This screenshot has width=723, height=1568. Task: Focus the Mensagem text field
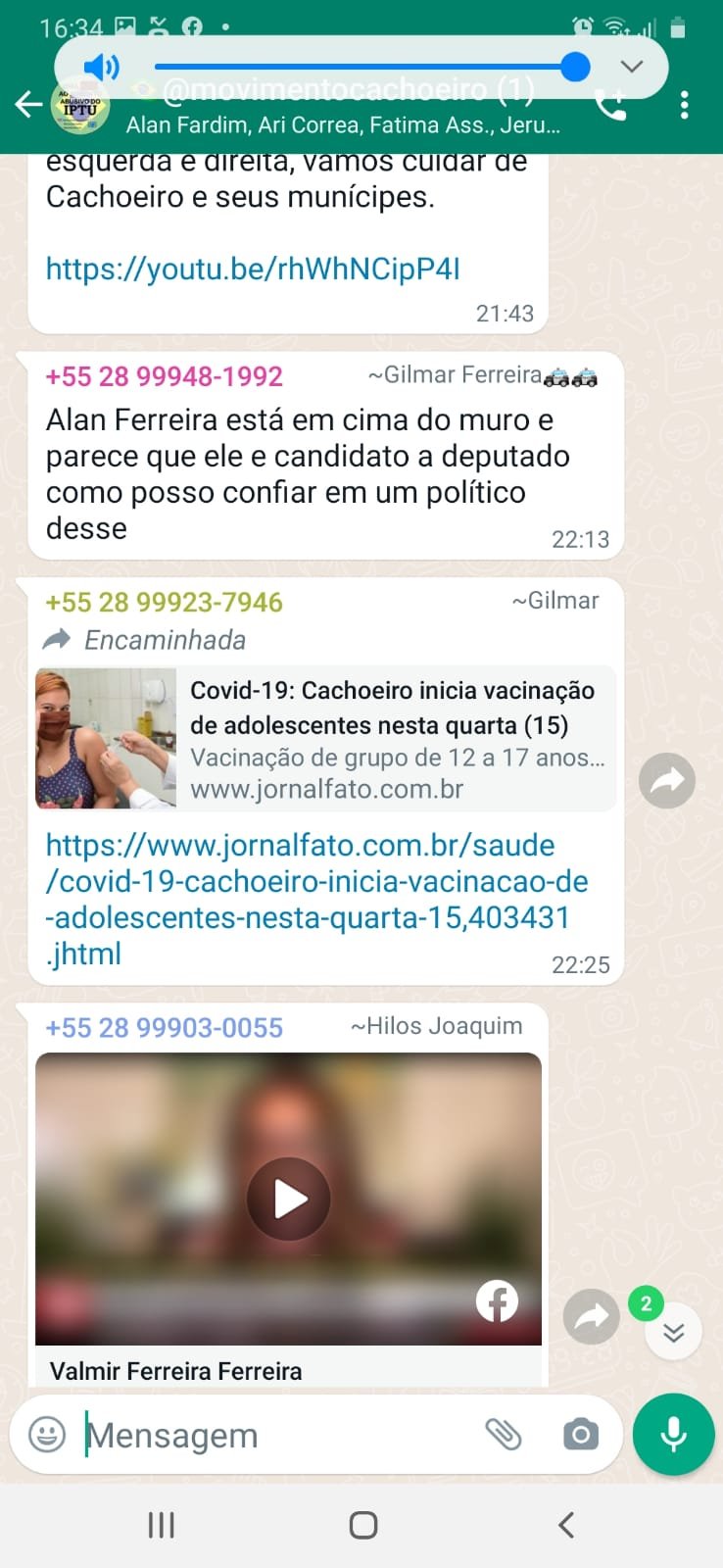point(274,1435)
